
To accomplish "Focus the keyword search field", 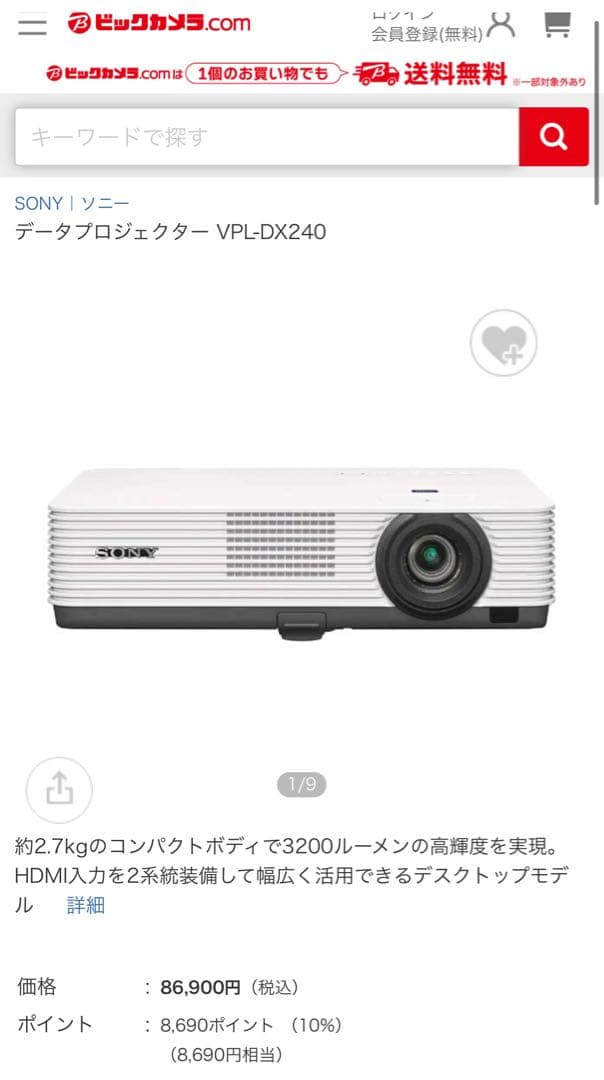I will [x=266, y=137].
